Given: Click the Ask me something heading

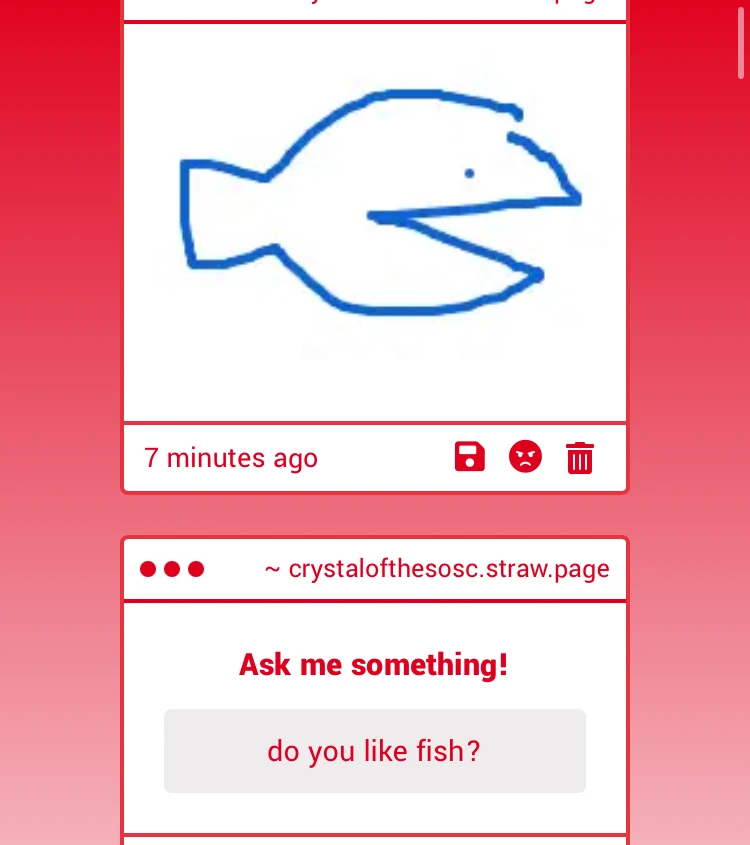Looking at the screenshot, I should (x=374, y=664).
